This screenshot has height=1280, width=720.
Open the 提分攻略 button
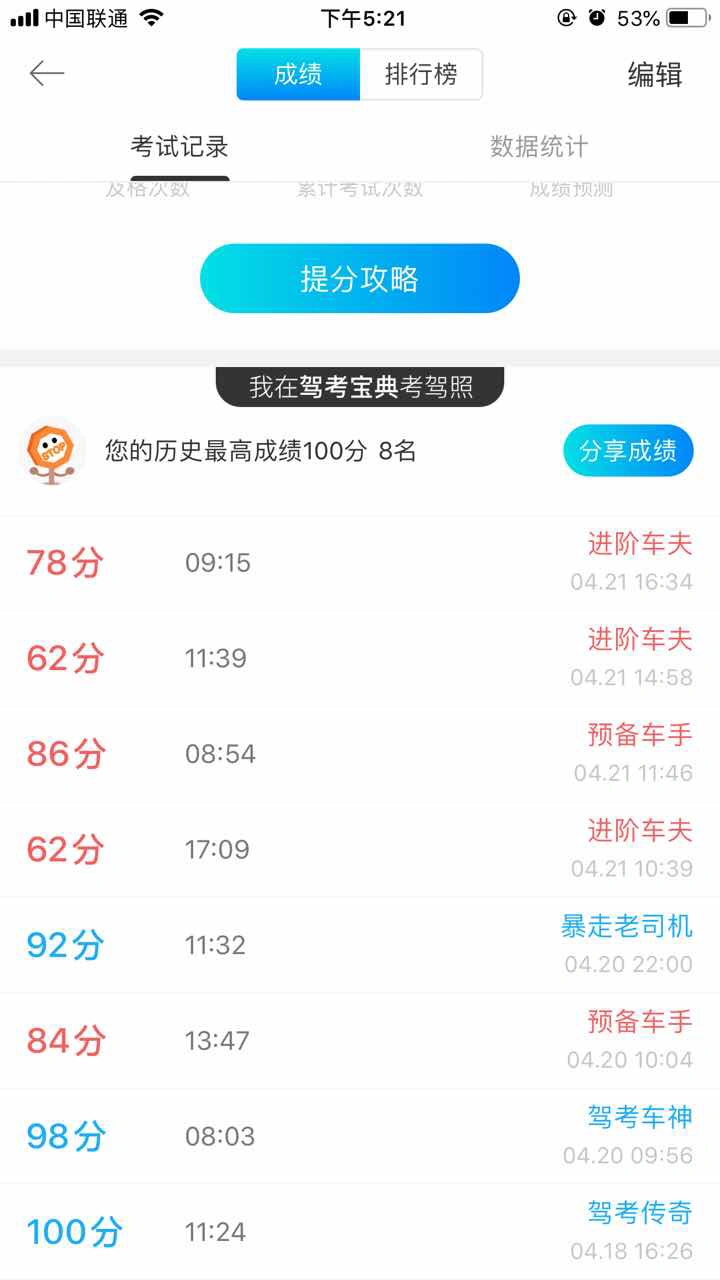click(x=360, y=279)
